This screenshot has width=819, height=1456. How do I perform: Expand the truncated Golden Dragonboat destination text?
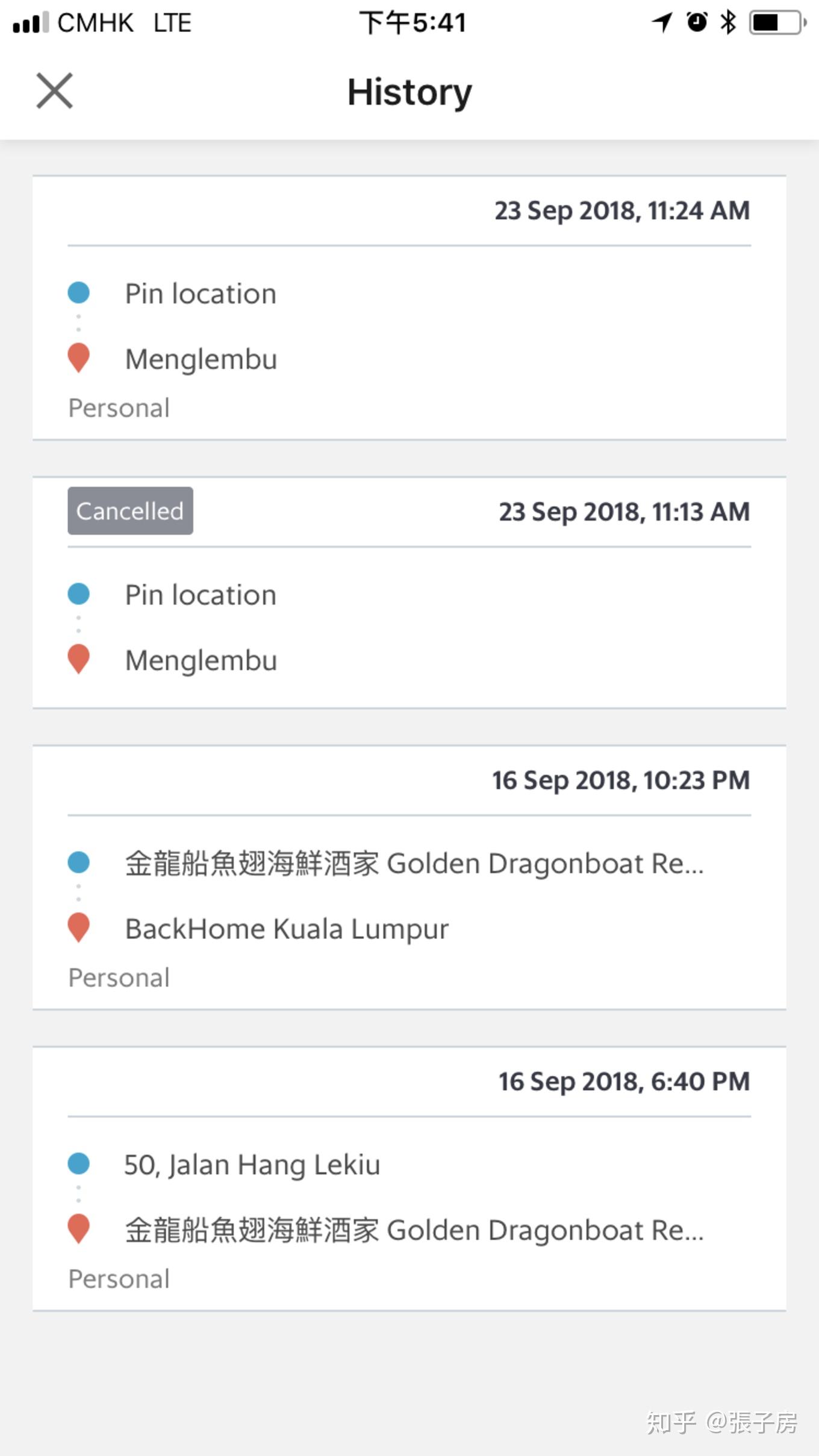(414, 1229)
